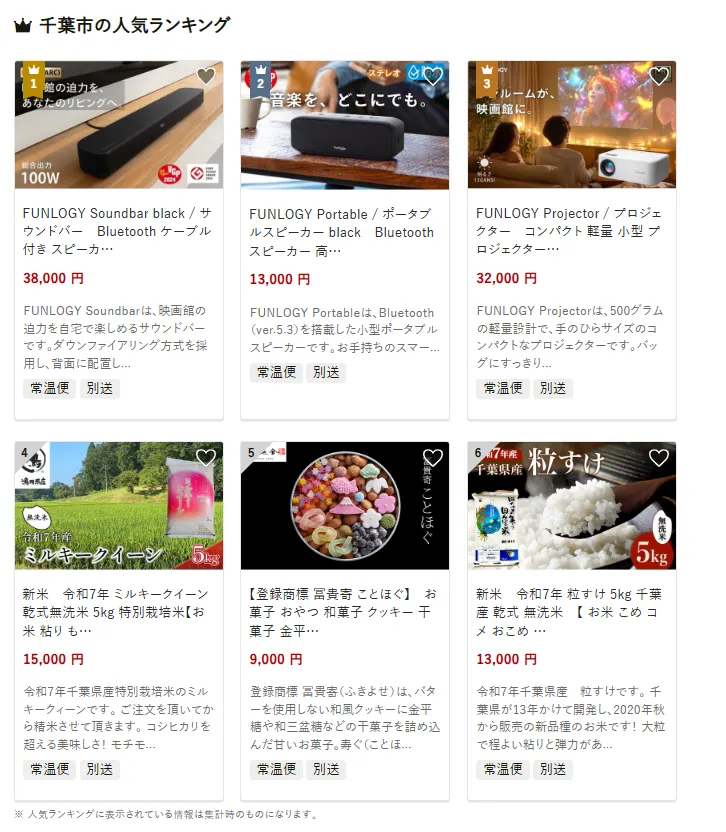Screen dimensions: 726x832
Task: Tap the heart on 冨貴寄 ことほぐ
Action: click(432, 458)
